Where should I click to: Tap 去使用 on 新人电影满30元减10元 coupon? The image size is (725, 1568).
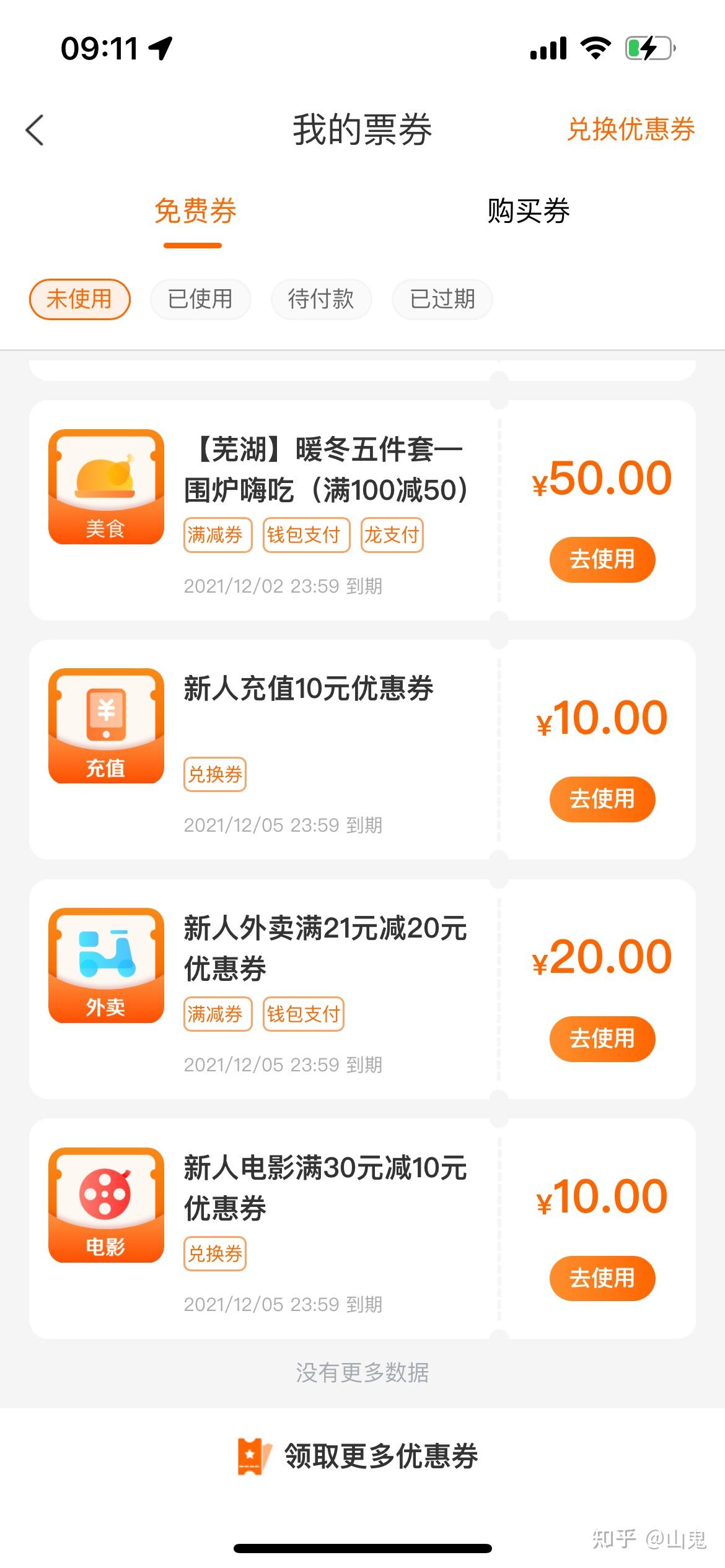(x=602, y=1278)
